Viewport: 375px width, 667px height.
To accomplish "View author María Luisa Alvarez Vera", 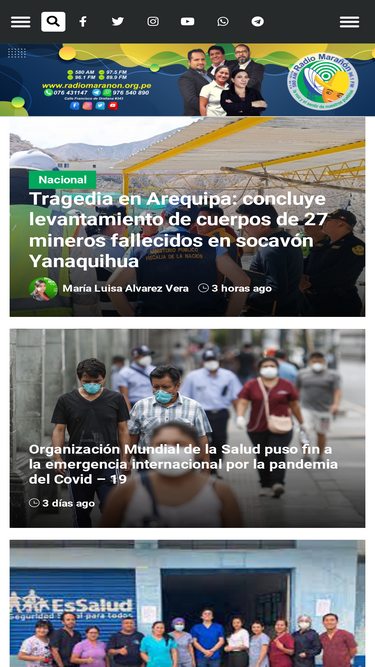I will 125,288.
